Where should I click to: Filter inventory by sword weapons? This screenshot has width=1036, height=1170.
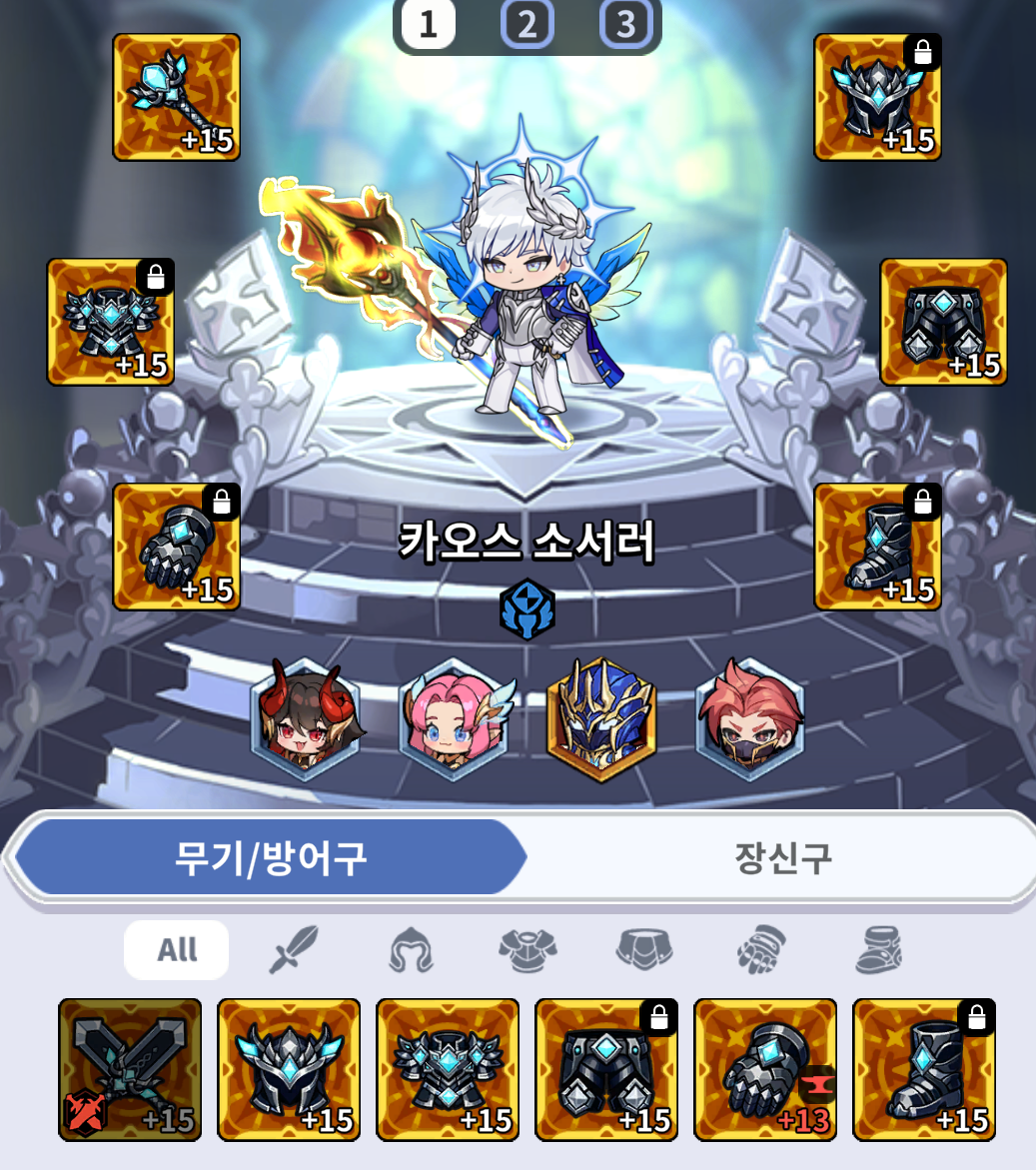(294, 949)
